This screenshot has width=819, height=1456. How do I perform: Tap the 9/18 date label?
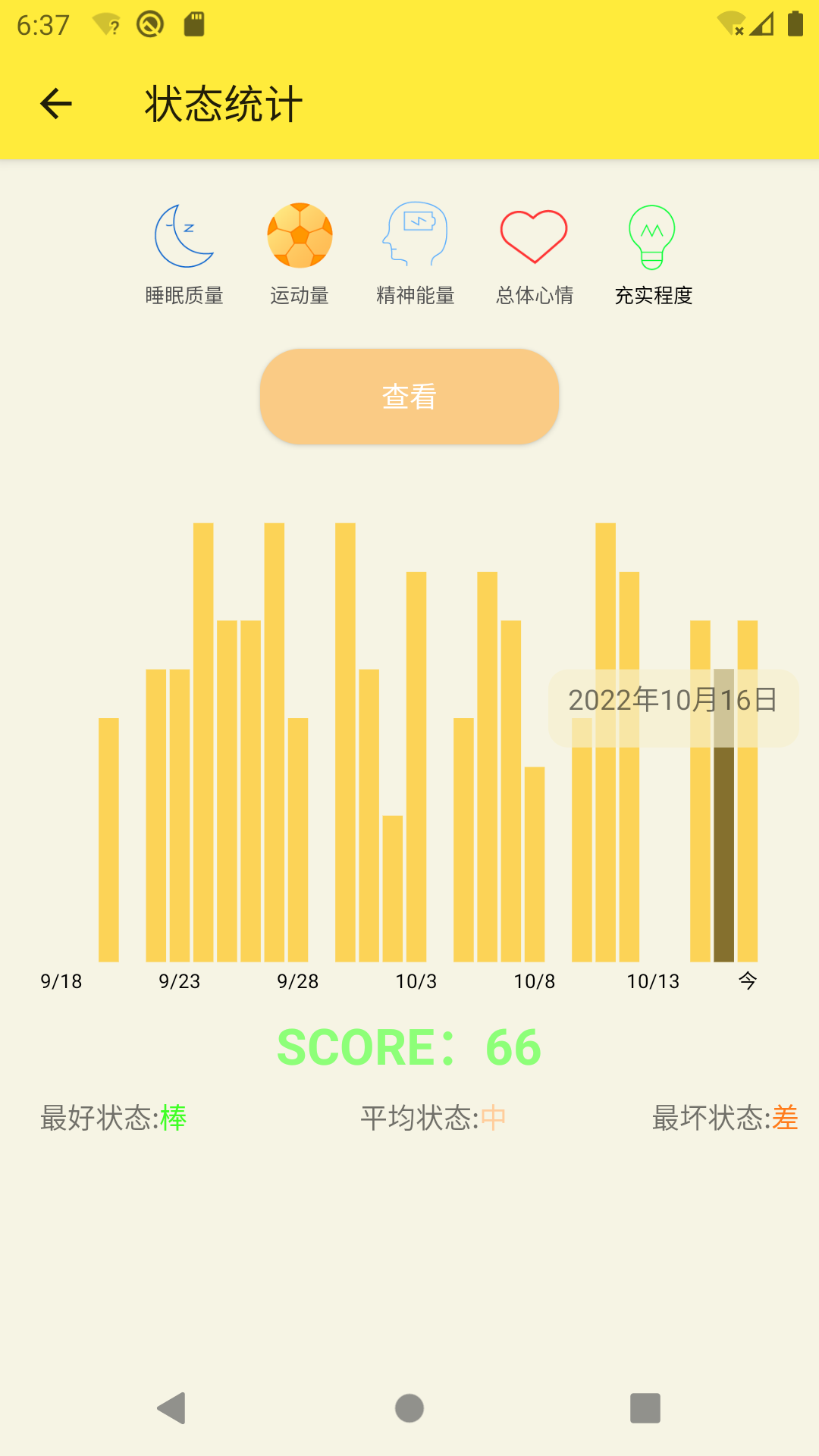pyautogui.click(x=61, y=981)
